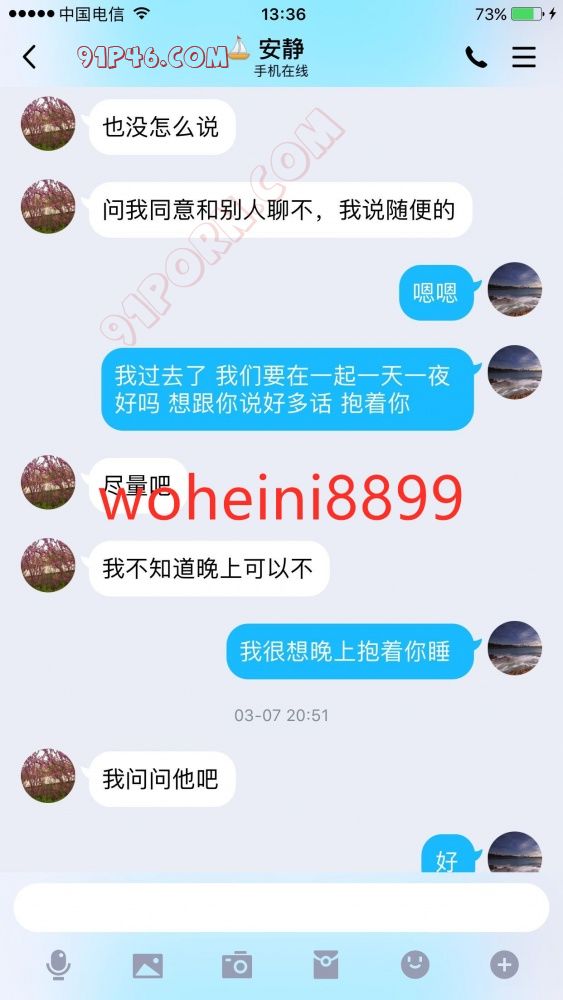Image resolution: width=563 pixels, height=1000 pixels.
Task: Open the camera from the toolbar
Action: (237, 965)
